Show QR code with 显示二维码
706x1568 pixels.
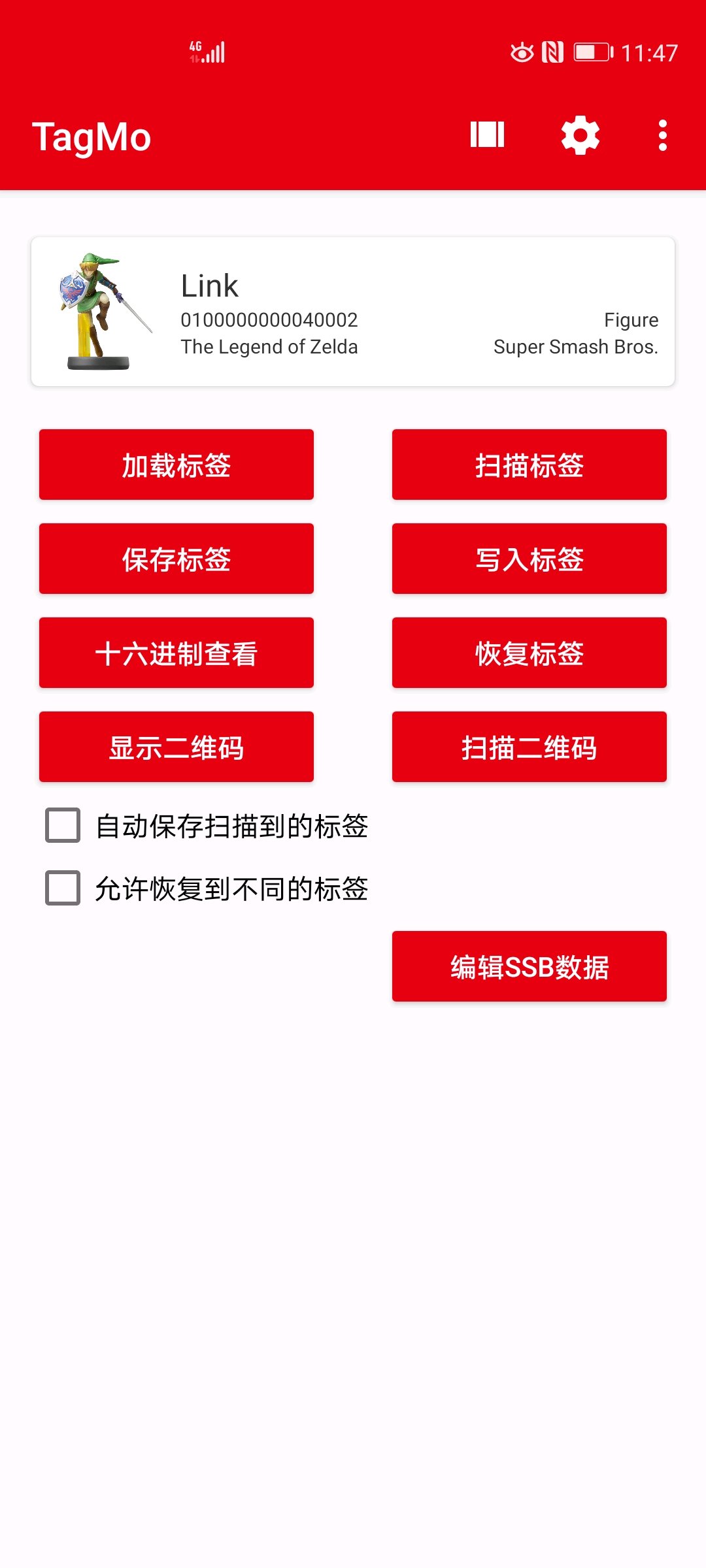click(x=176, y=747)
